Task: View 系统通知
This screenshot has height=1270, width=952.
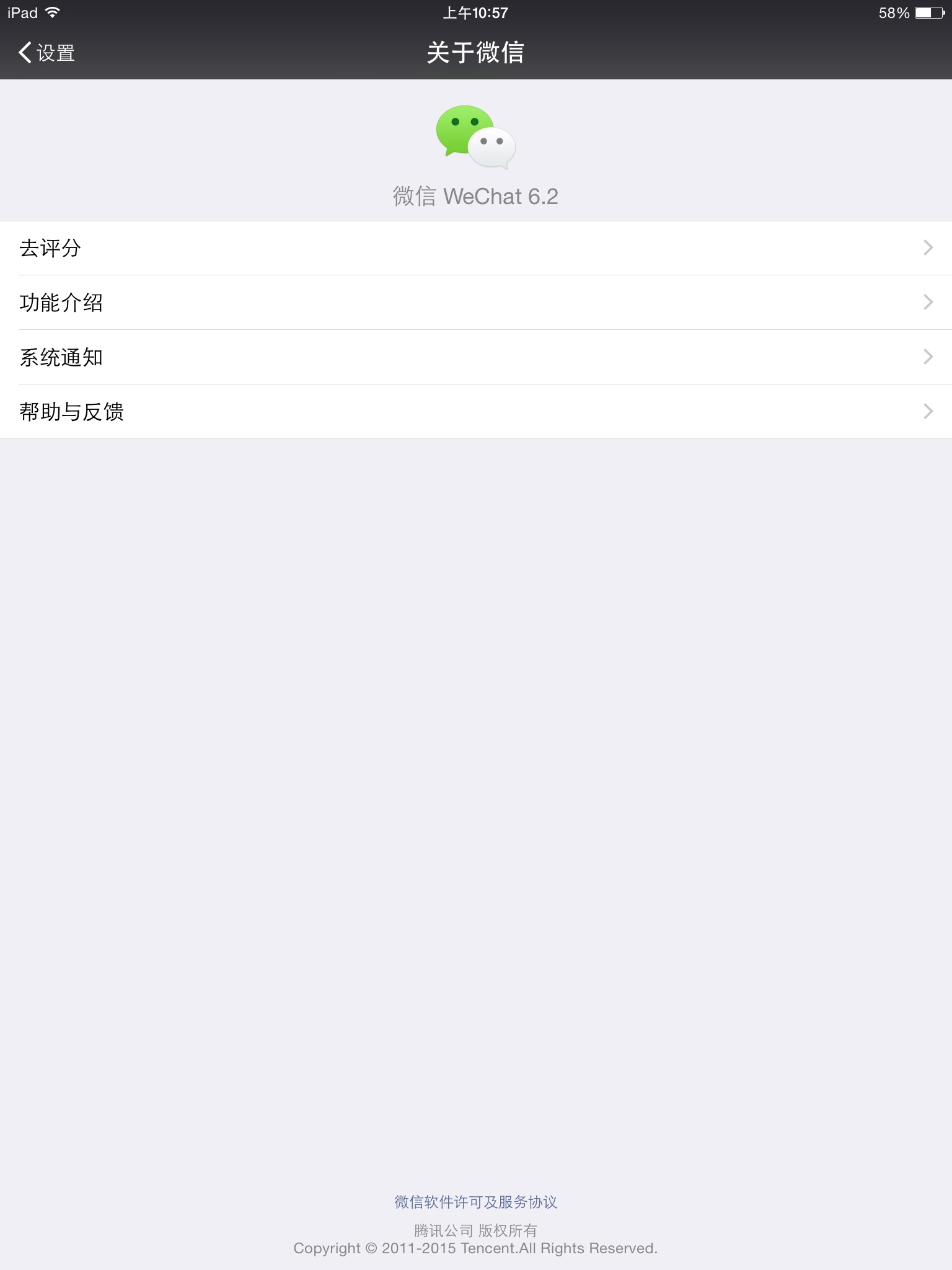Action: click(x=476, y=357)
